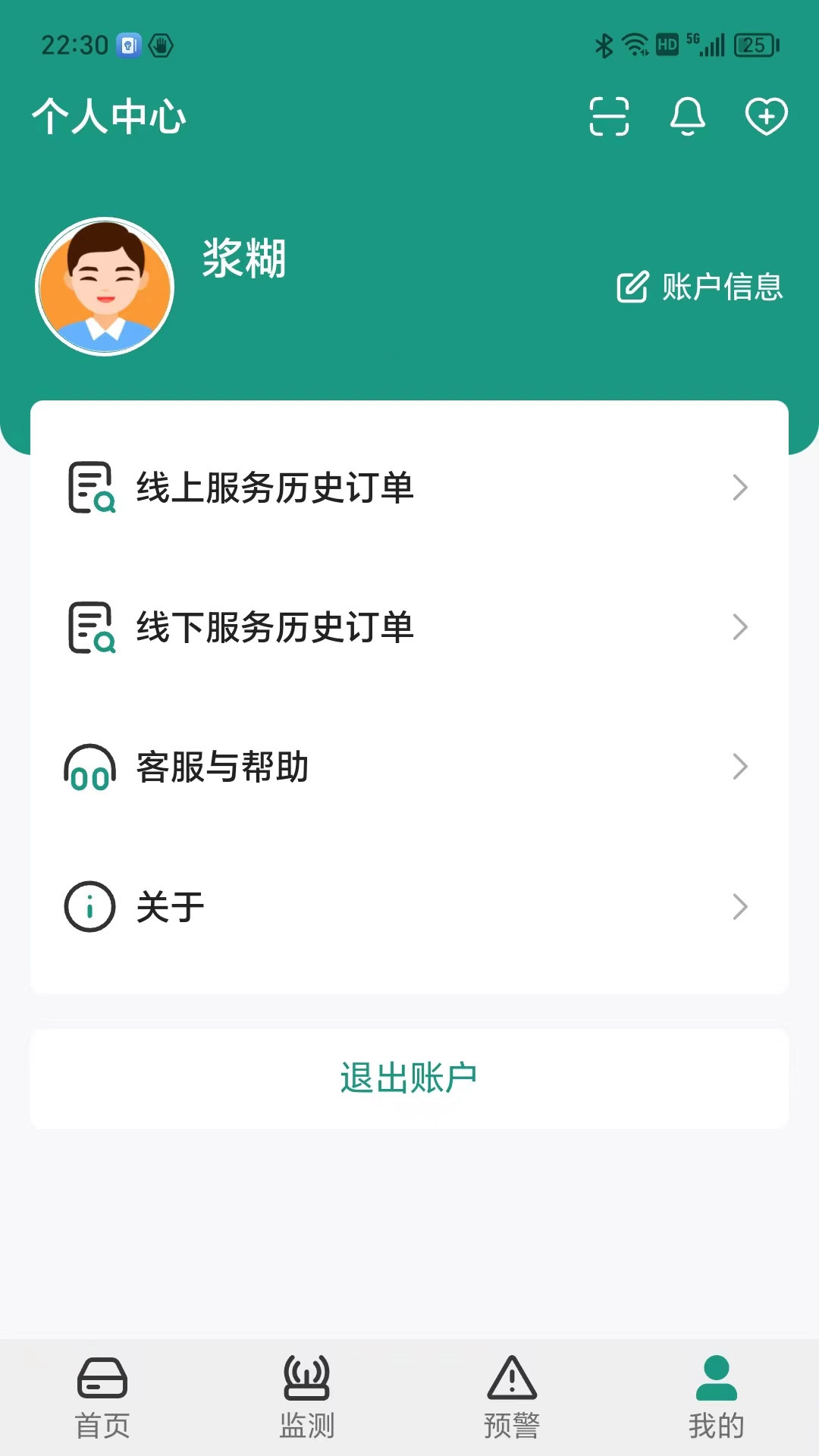Click the document icon for 线上服务历史订单

(x=89, y=488)
